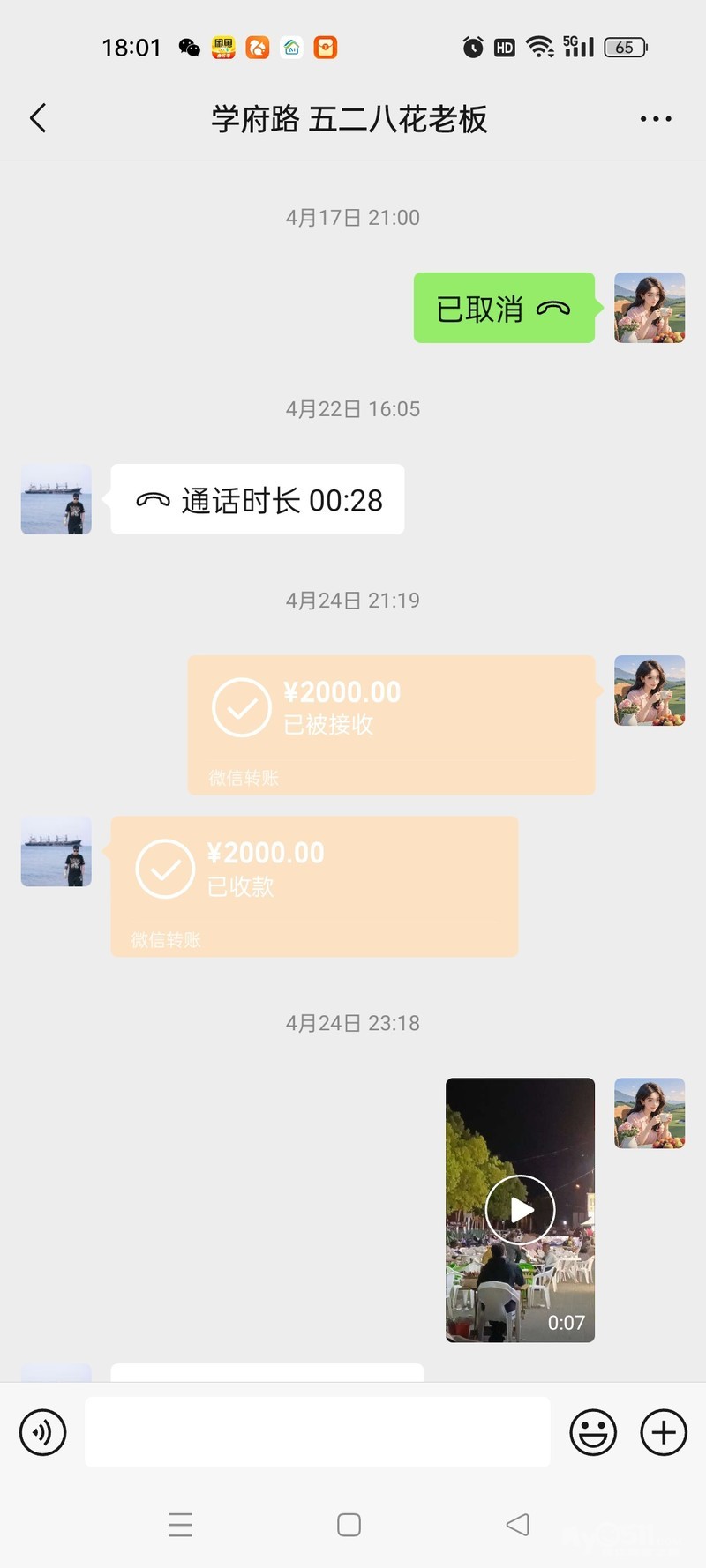Open the system recent apps button

point(180,1525)
